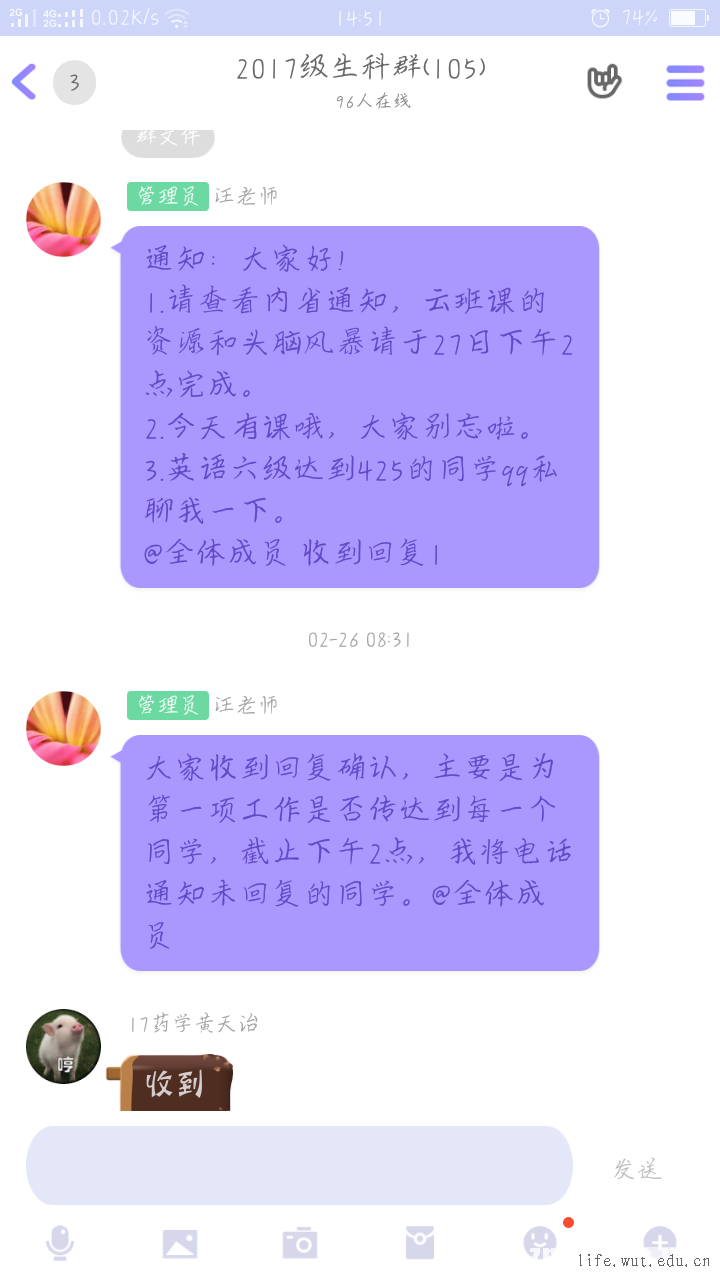The image size is (720, 1280).
Task: Open the 群文件 group files chip
Action: tap(168, 140)
